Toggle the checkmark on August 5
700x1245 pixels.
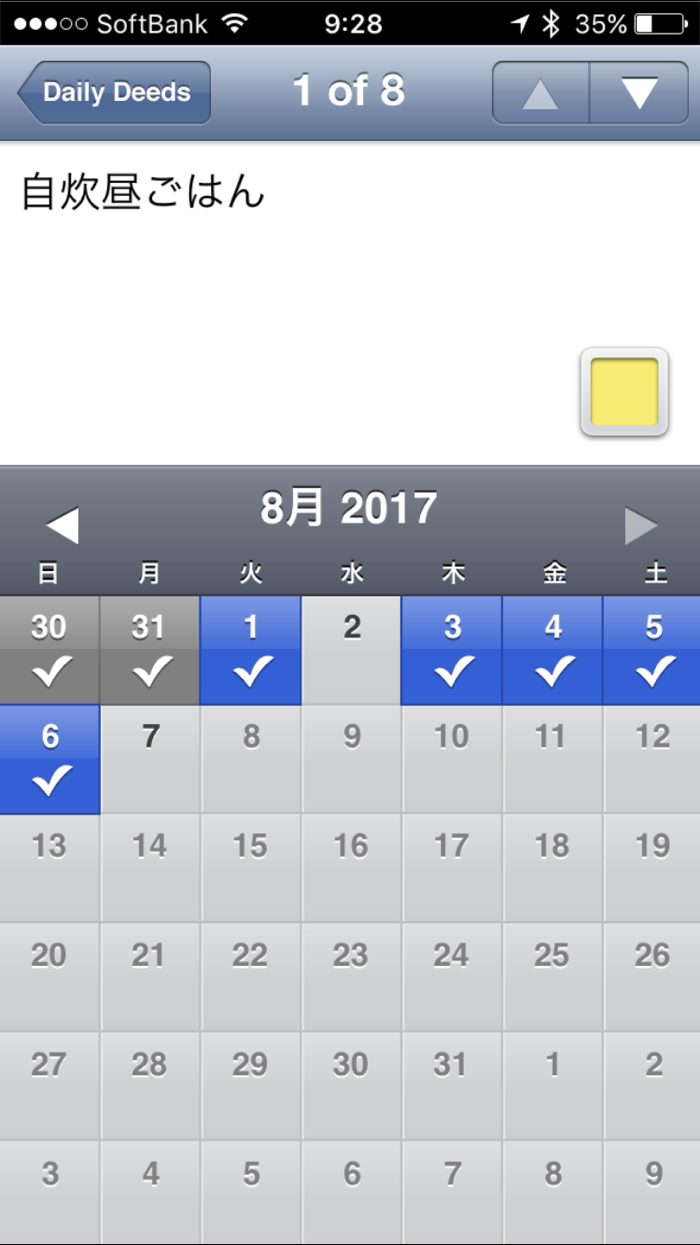pyautogui.click(x=652, y=650)
